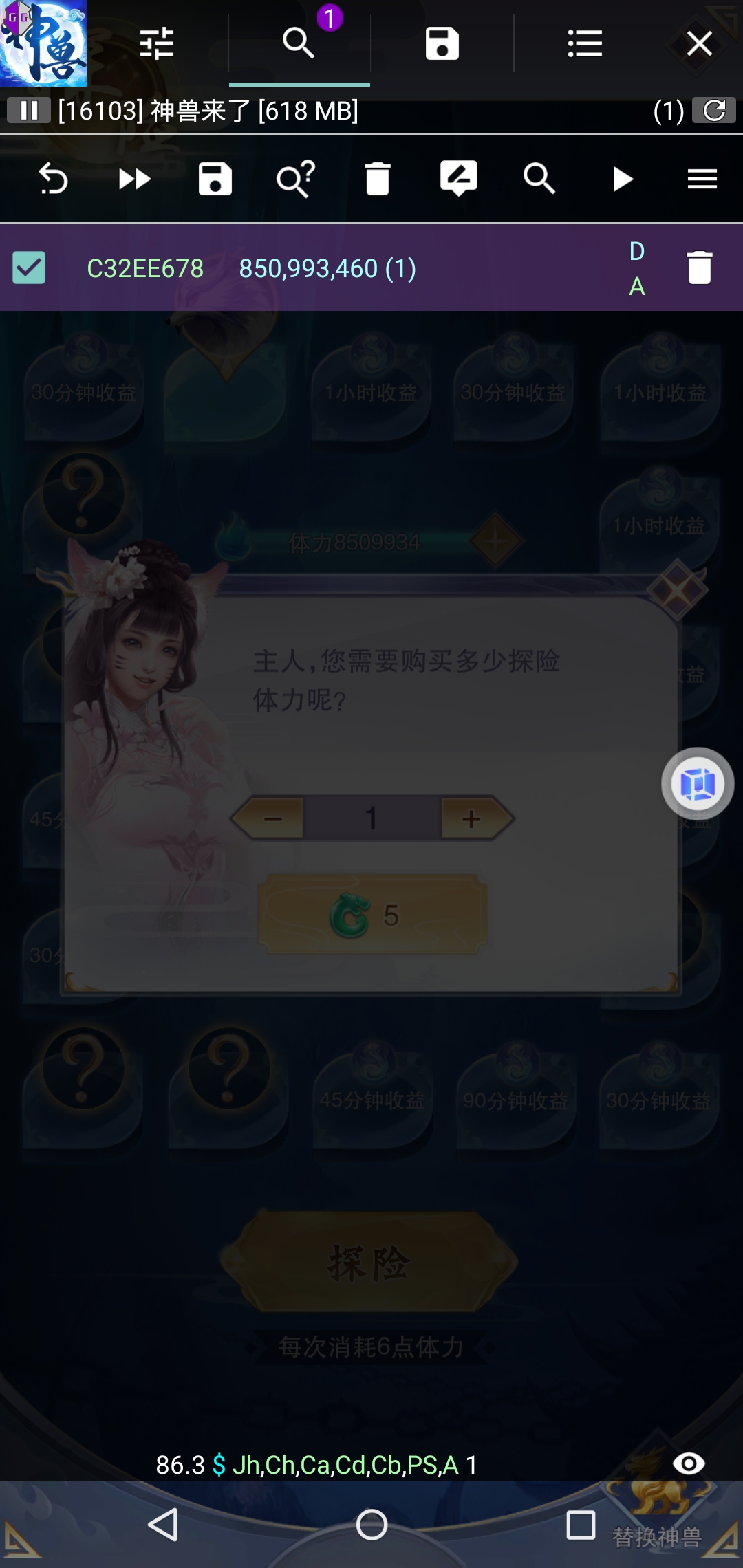Run script with play icon
Screen dimensions: 743x1568
(x=621, y=179)
